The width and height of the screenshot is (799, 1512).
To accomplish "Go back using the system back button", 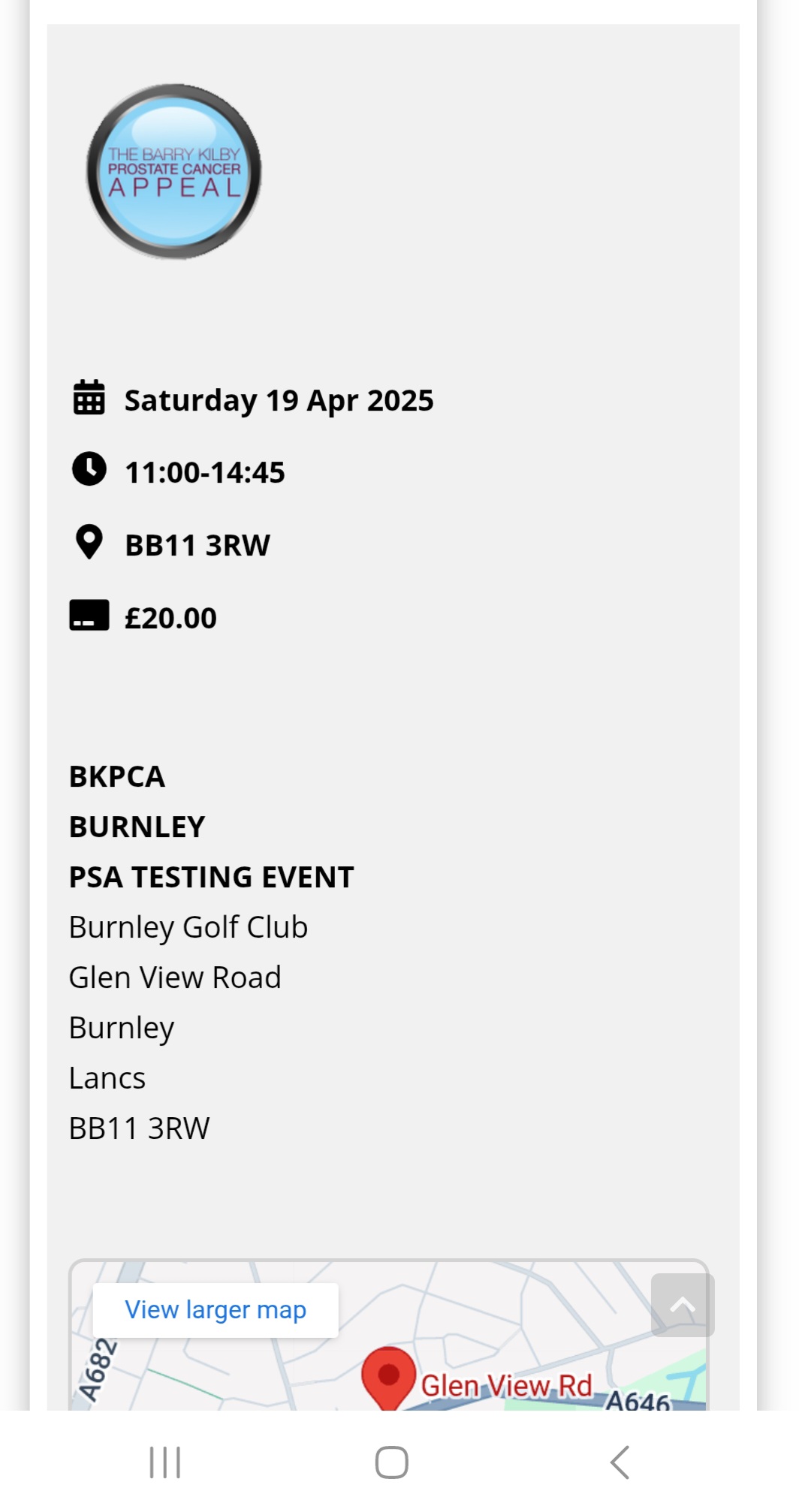I will click(x=620, y=1462).
